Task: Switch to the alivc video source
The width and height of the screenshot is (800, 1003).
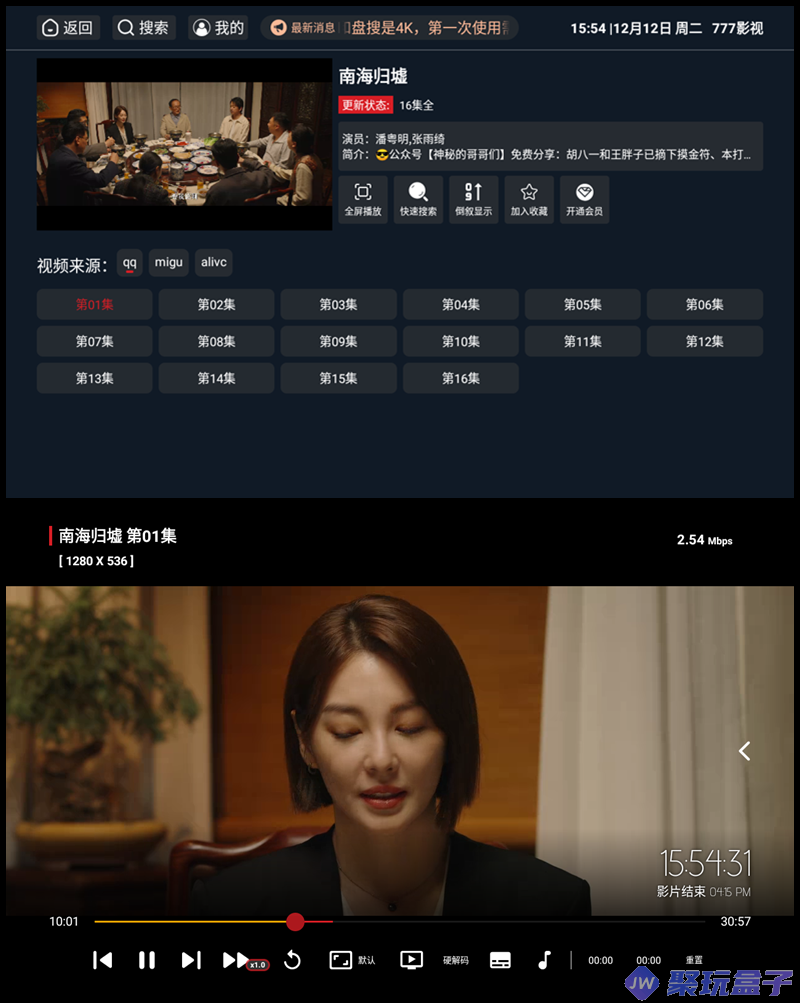Action: [214, 262]
